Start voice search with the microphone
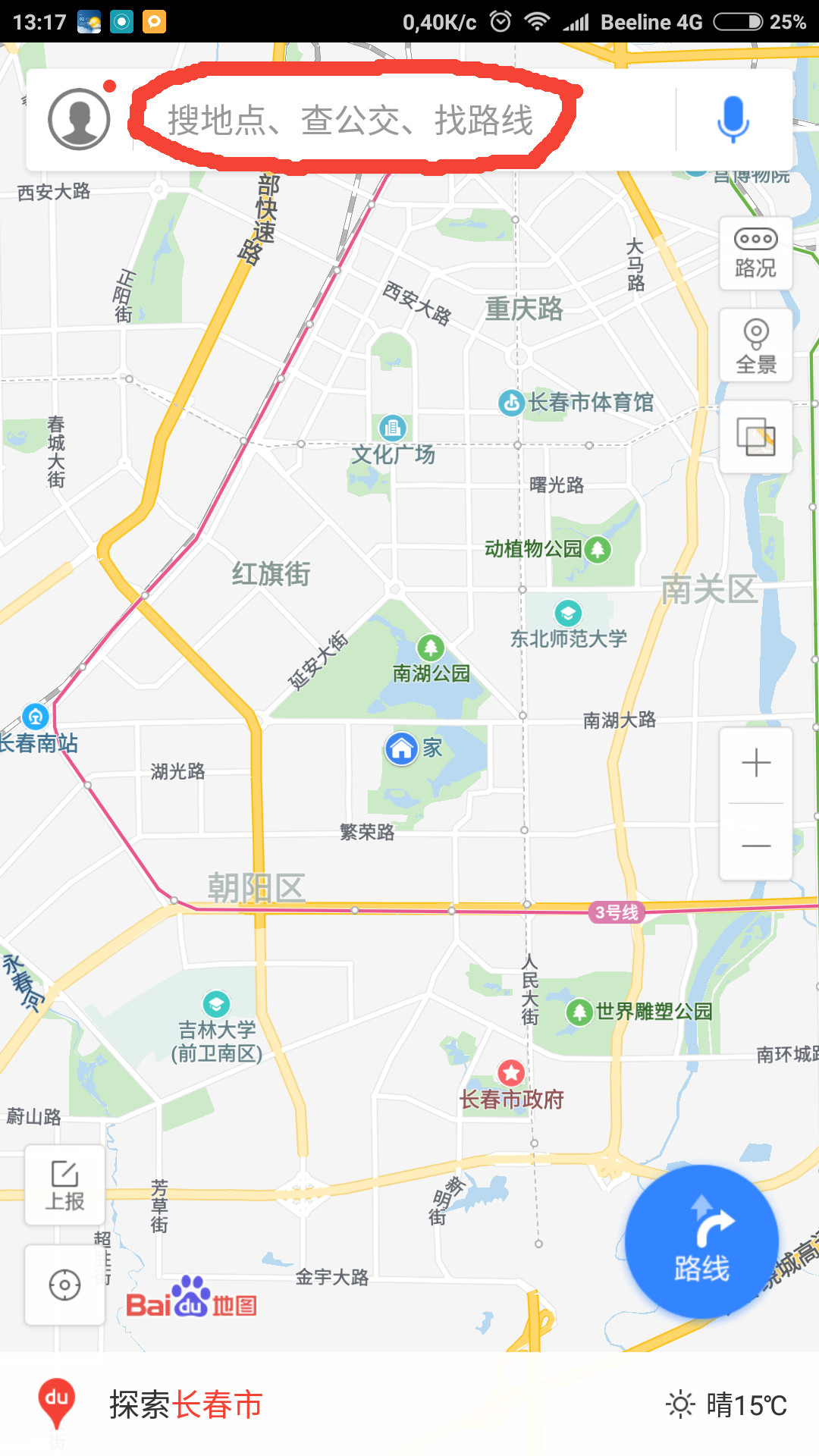This screenshot has height=1456, width=819. click(733, 120)
